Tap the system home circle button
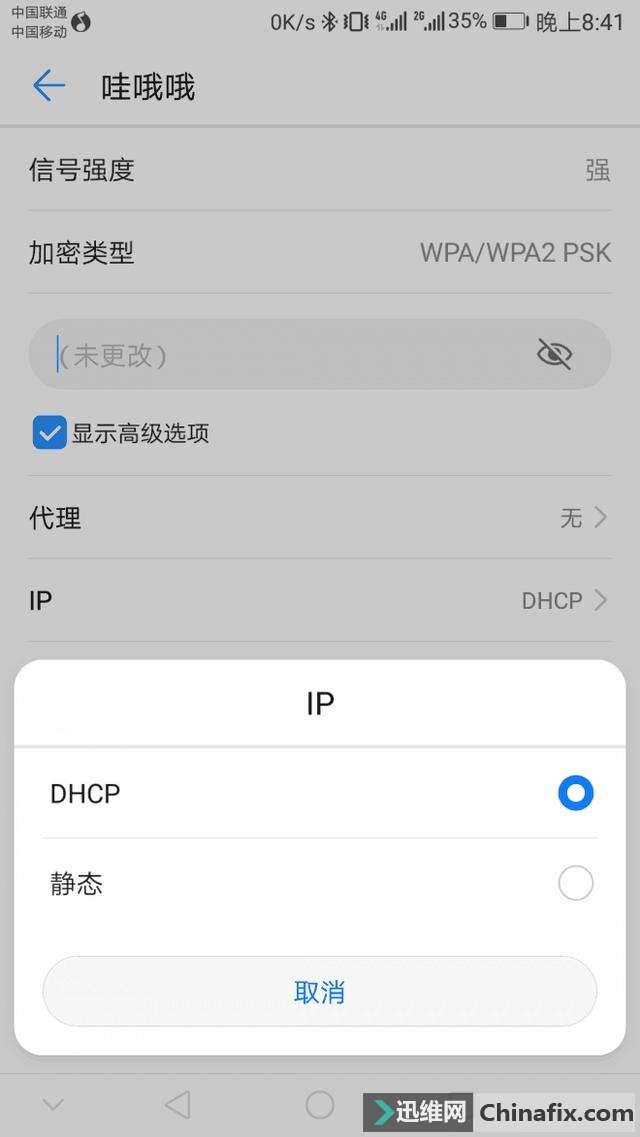Screen dimensions: 640x1137 coord(320,1105)
